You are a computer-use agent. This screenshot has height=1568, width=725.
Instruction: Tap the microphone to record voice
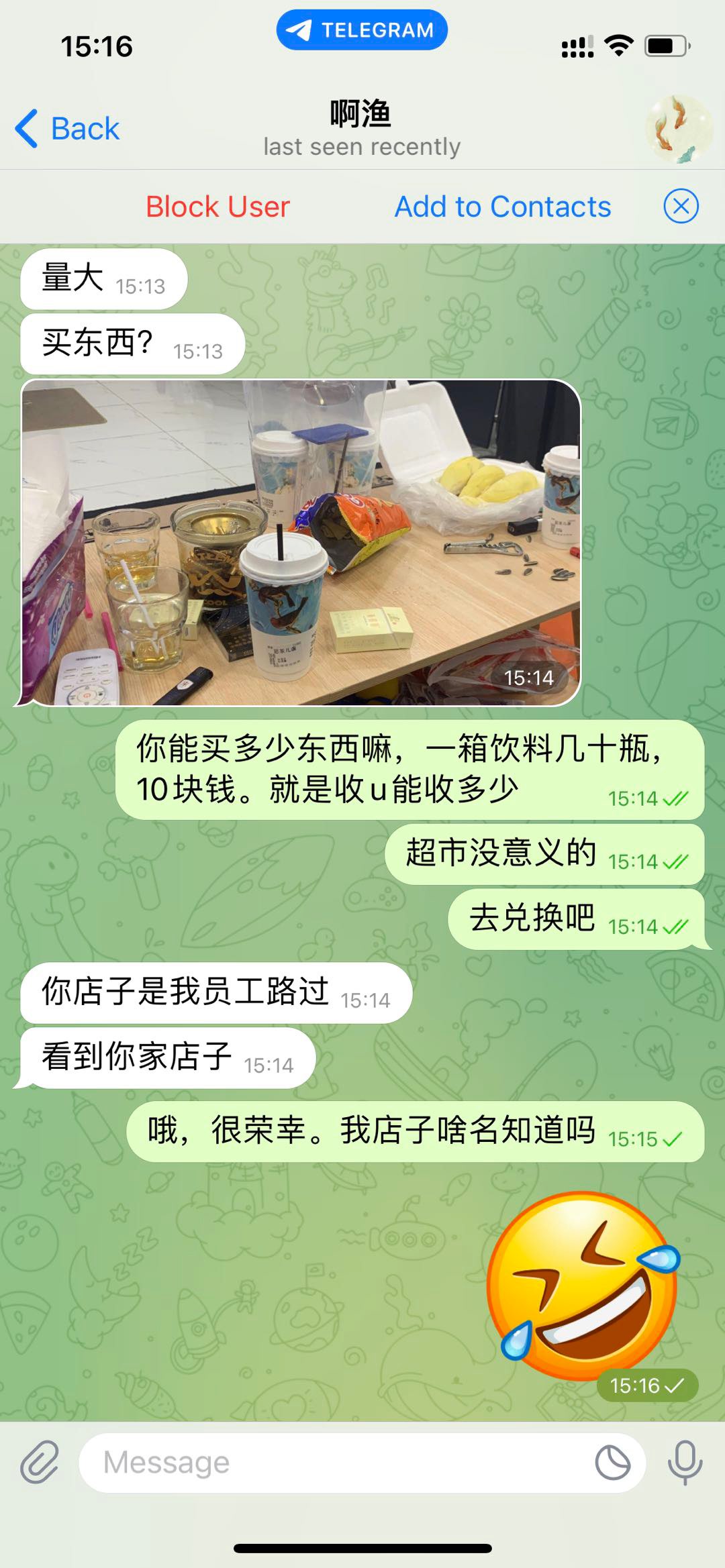[685, 1463]
